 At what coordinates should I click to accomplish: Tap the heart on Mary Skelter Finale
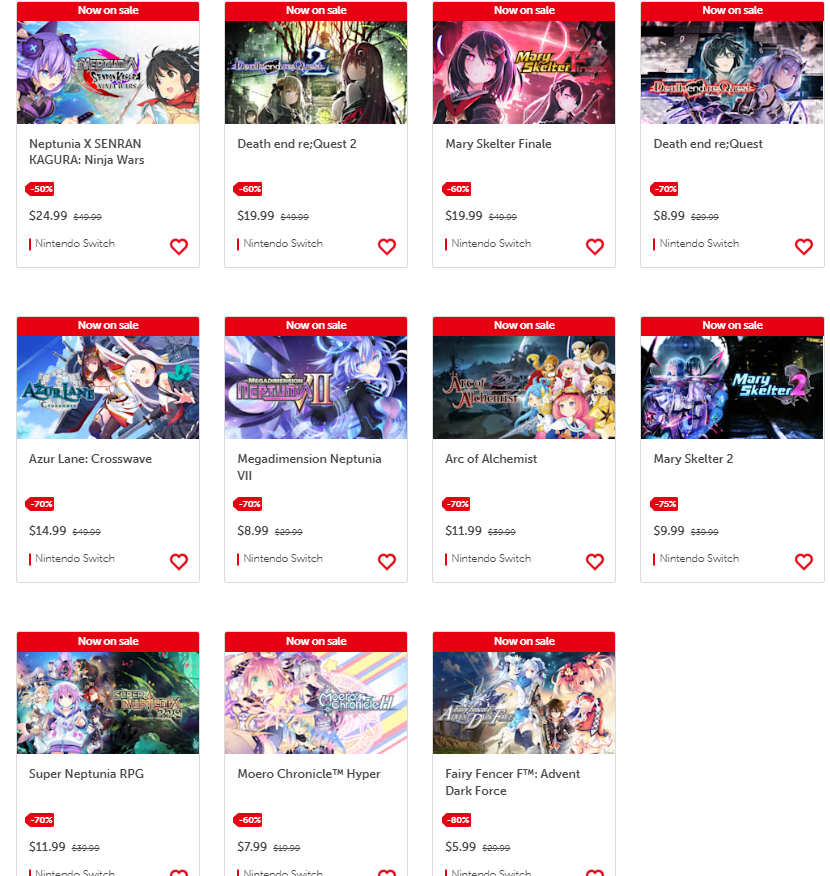[595, 246]
